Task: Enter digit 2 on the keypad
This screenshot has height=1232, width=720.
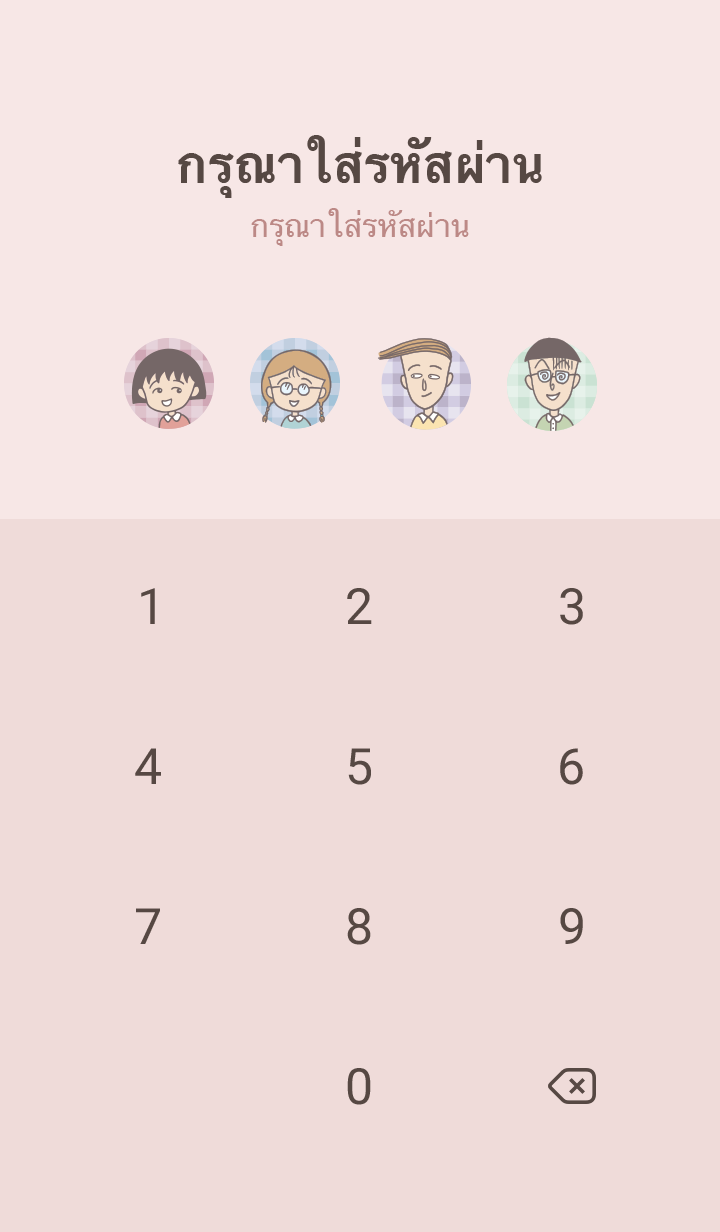Action: pos(359,607)
